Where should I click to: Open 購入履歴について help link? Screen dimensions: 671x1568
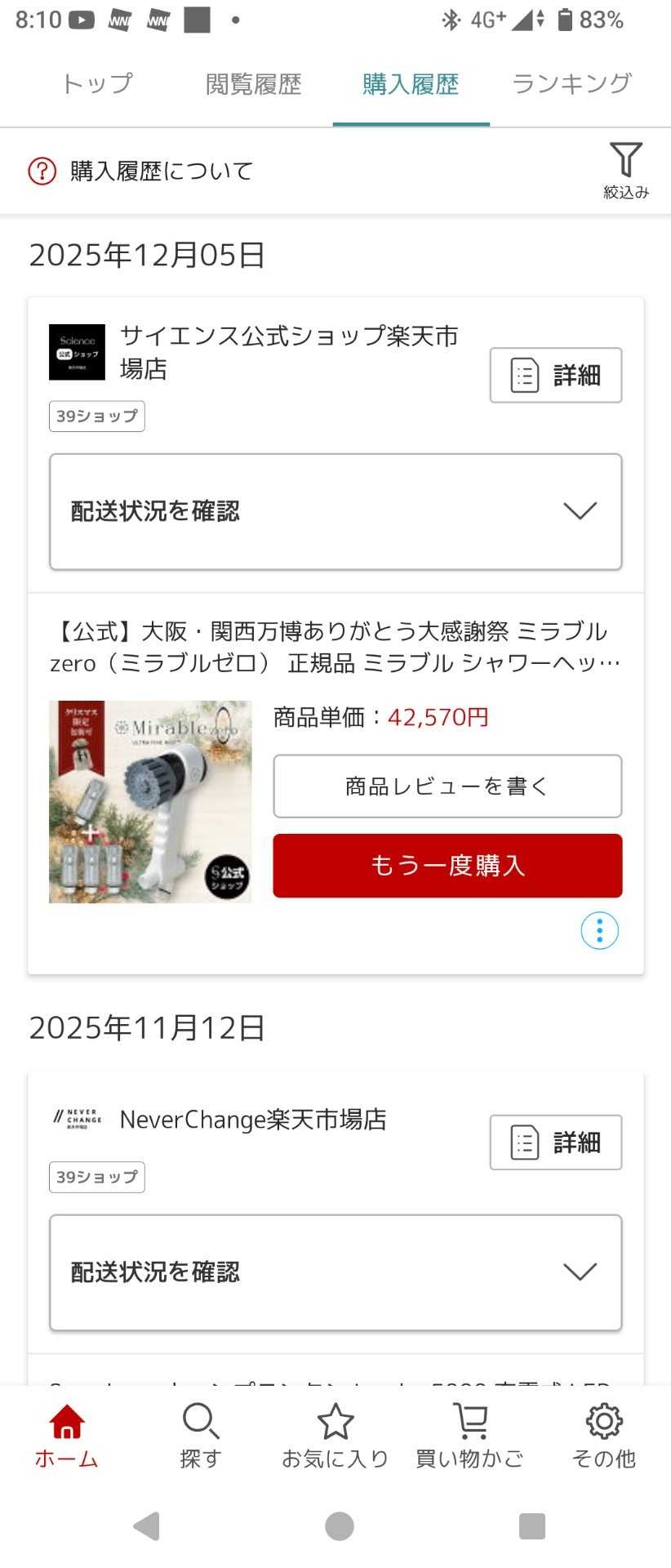[x=141, y=171]
